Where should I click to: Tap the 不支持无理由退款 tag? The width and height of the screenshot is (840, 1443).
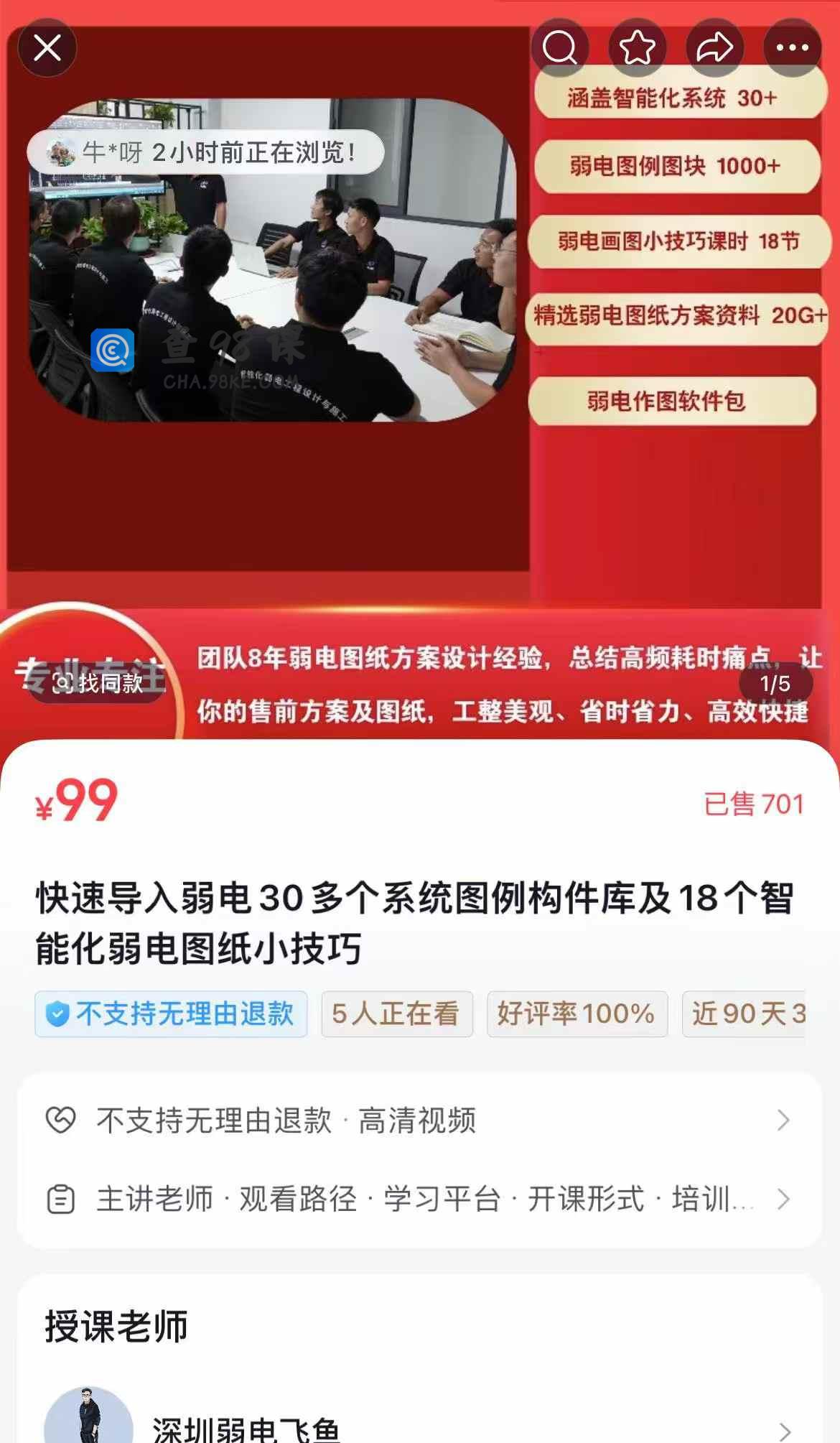click(x=171, y=1013)
